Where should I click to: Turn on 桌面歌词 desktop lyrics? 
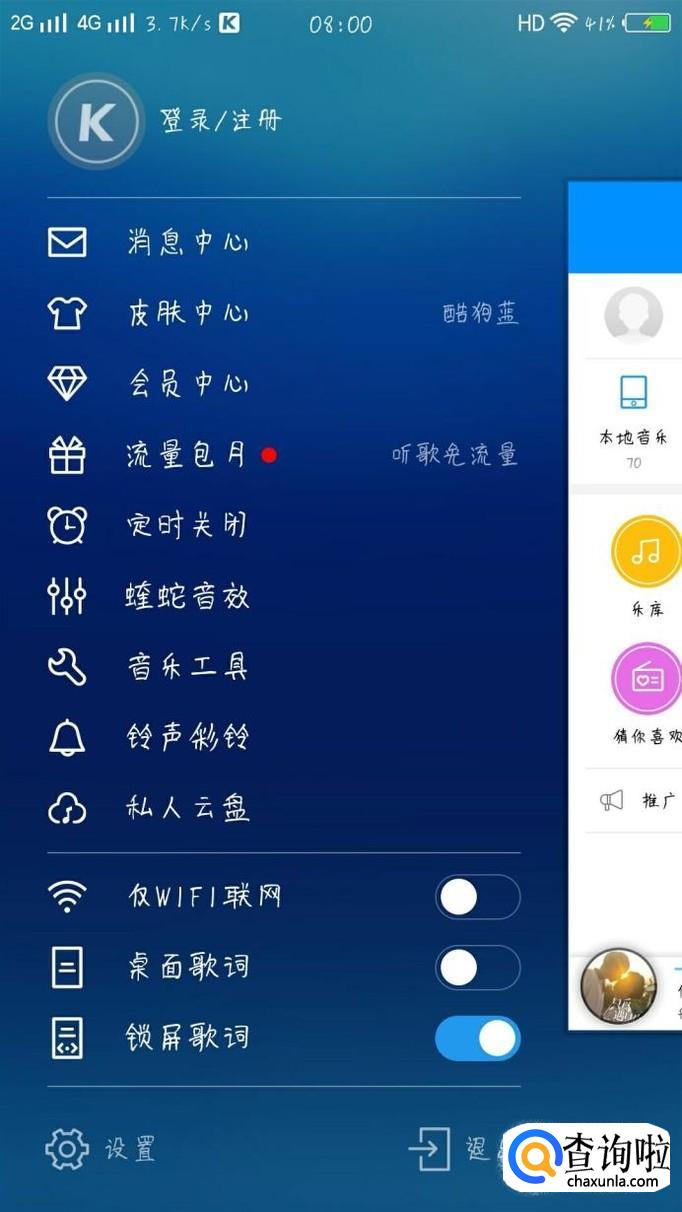[x=478, y=968]
